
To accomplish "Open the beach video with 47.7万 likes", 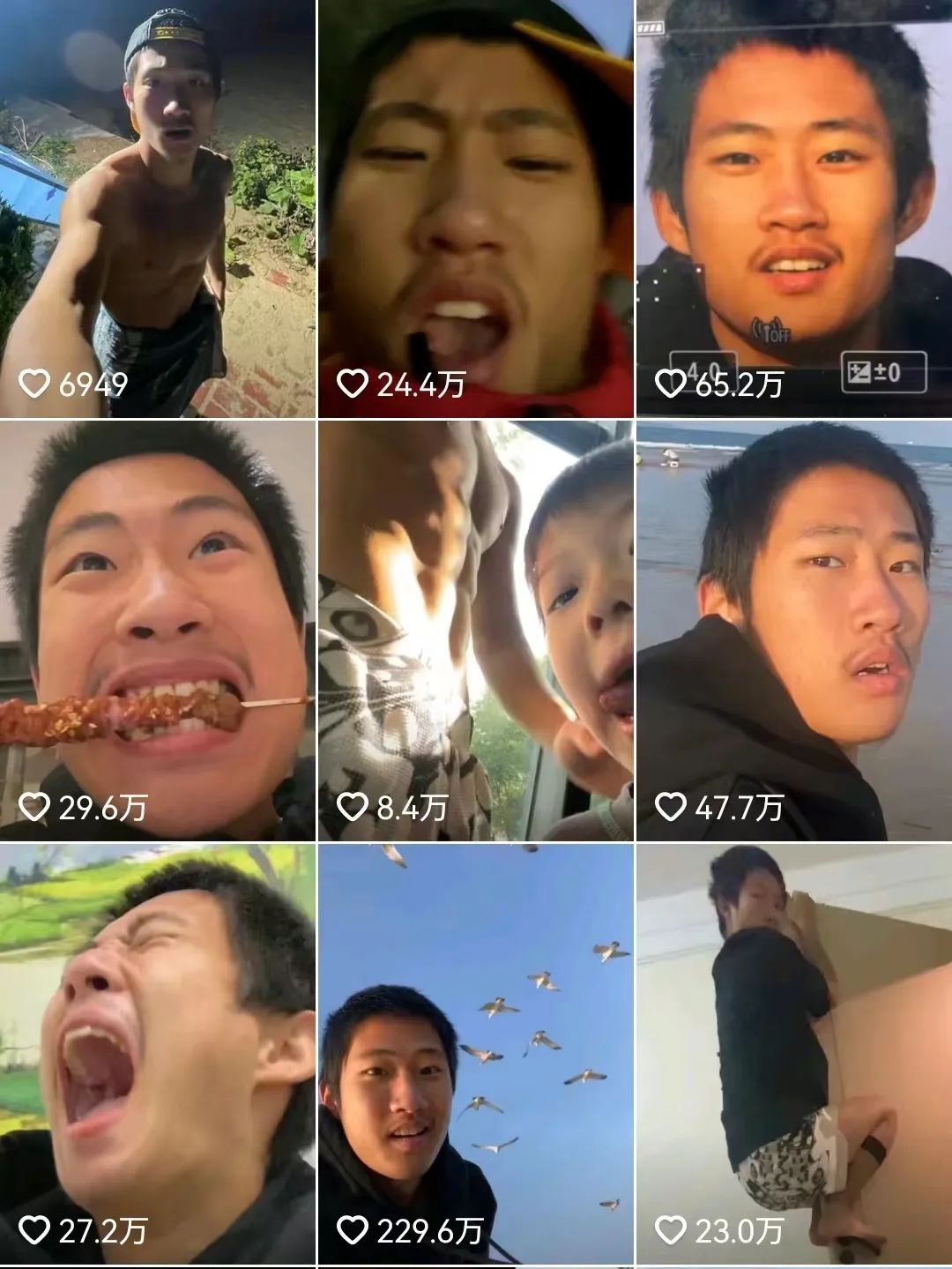I will (794, 631).
